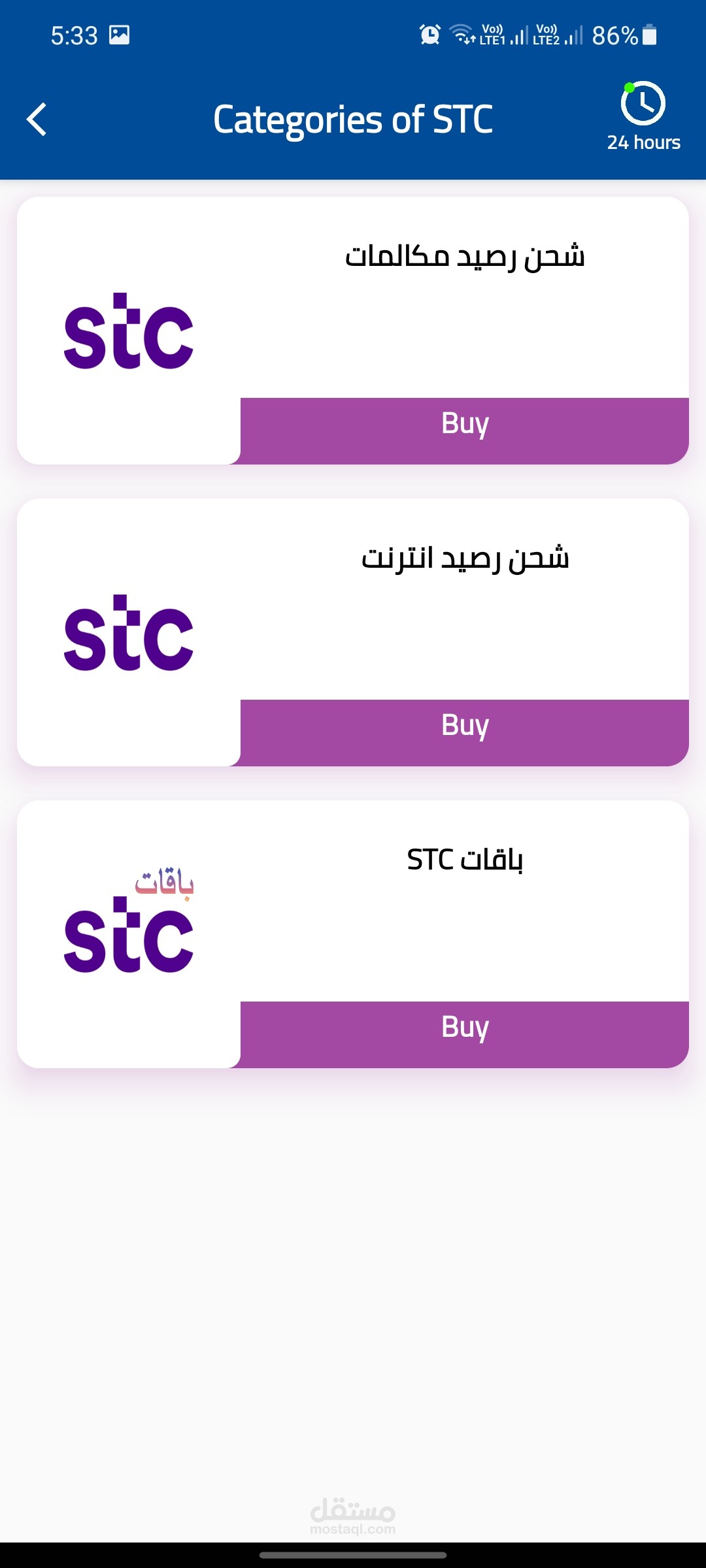Open the باقات STC card

(464, 860)
